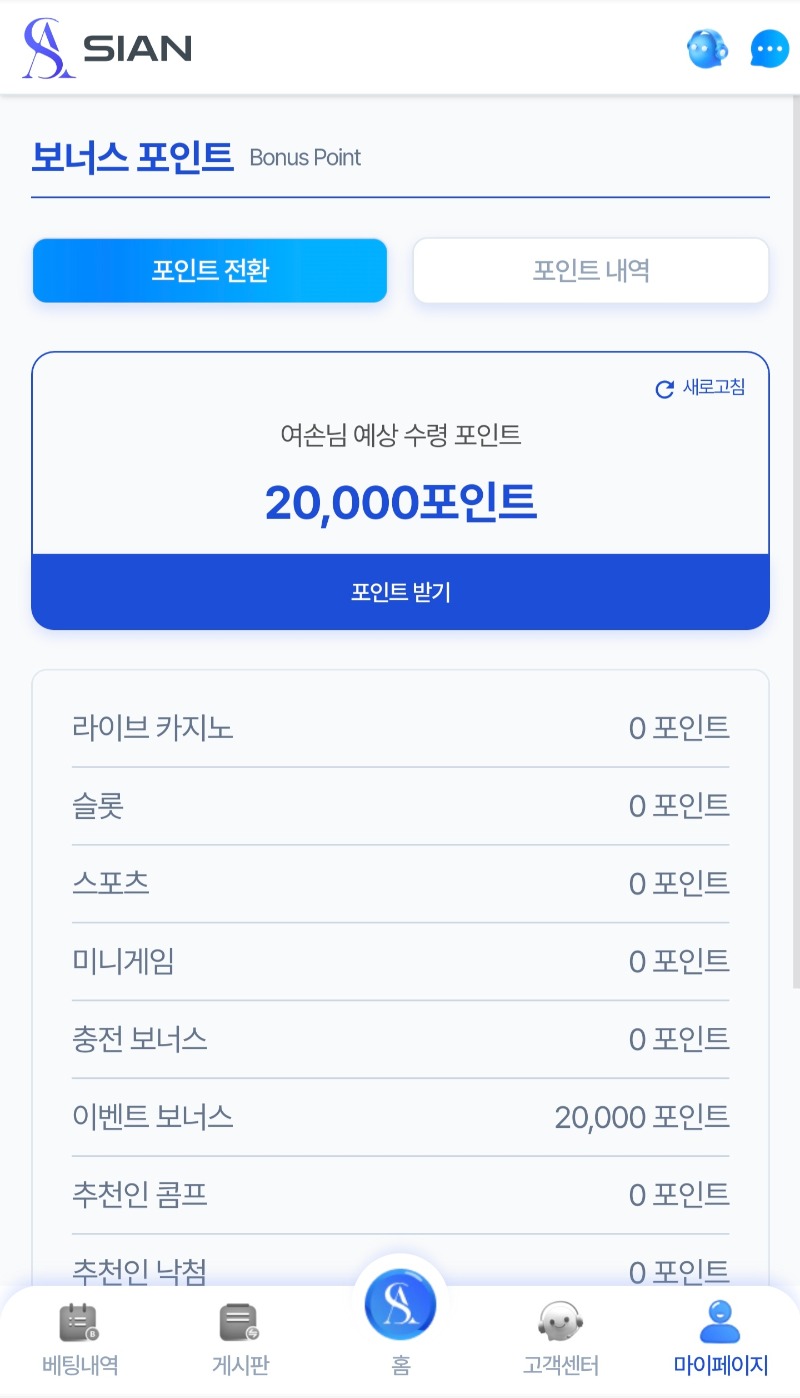Tap the 마이페이지 tab

[x=720, y=1338]
